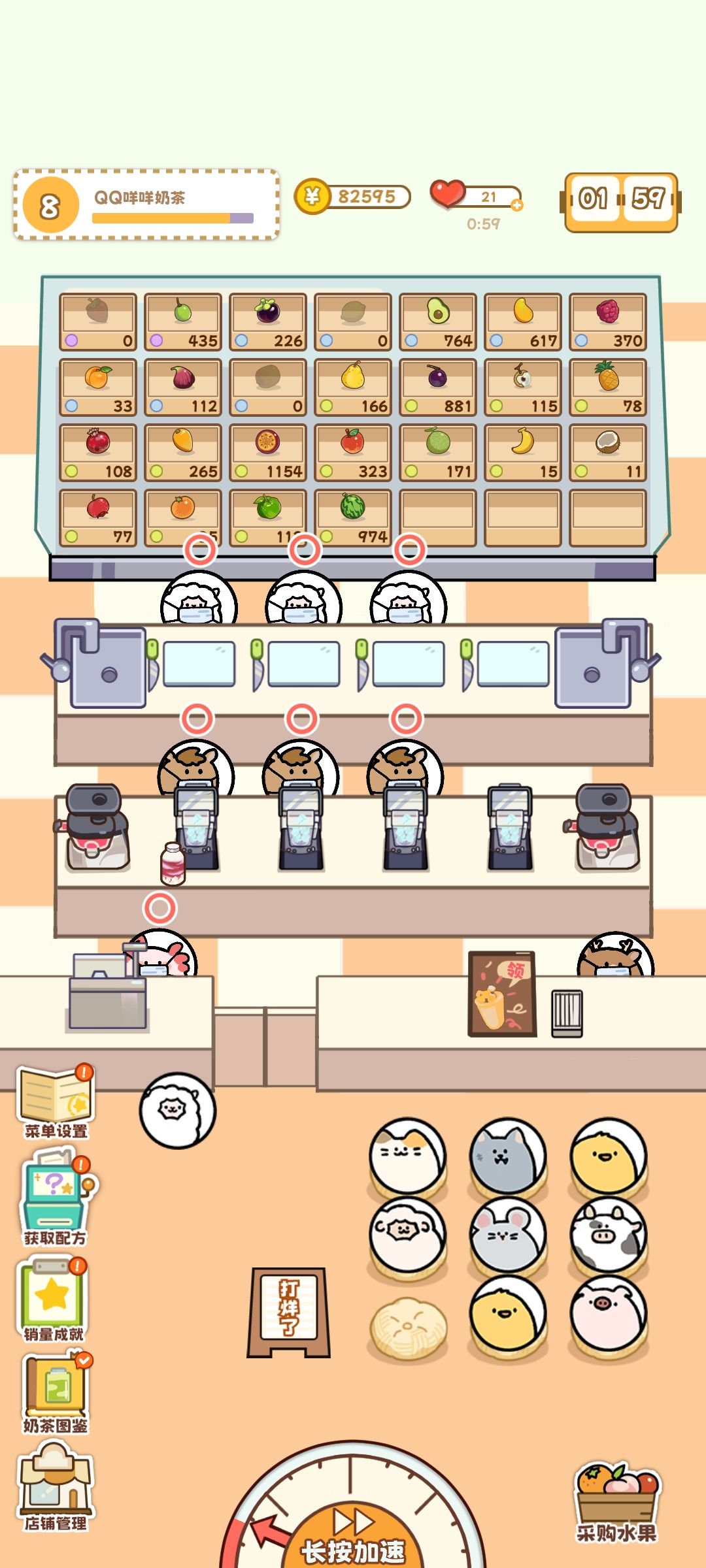Screen dimensions: 706x1568
Task: Open 获取配方 recipe machine
Action: (56, 1201)
